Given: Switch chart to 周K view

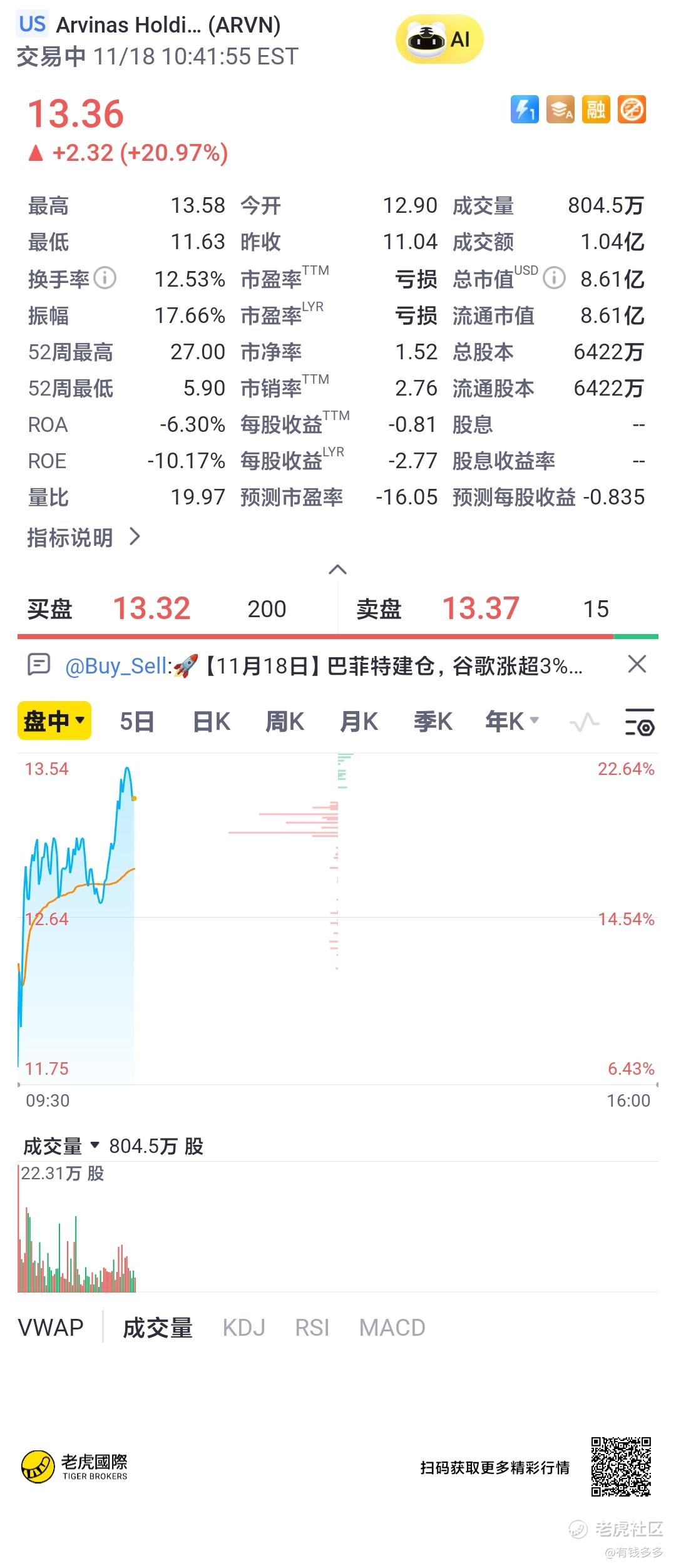Looking at the screenshot, I should 285,722.
